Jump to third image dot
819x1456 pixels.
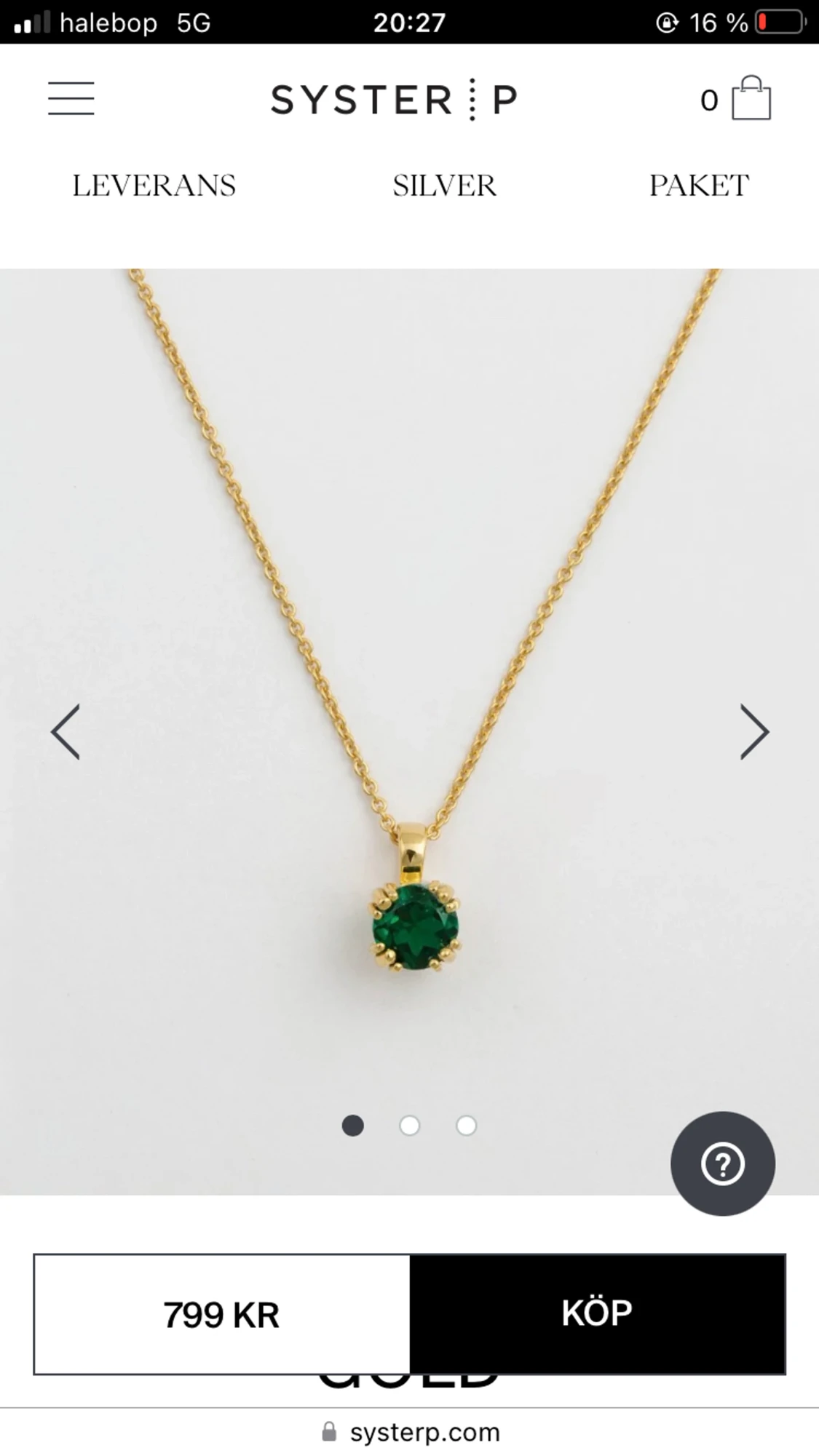466,1126
